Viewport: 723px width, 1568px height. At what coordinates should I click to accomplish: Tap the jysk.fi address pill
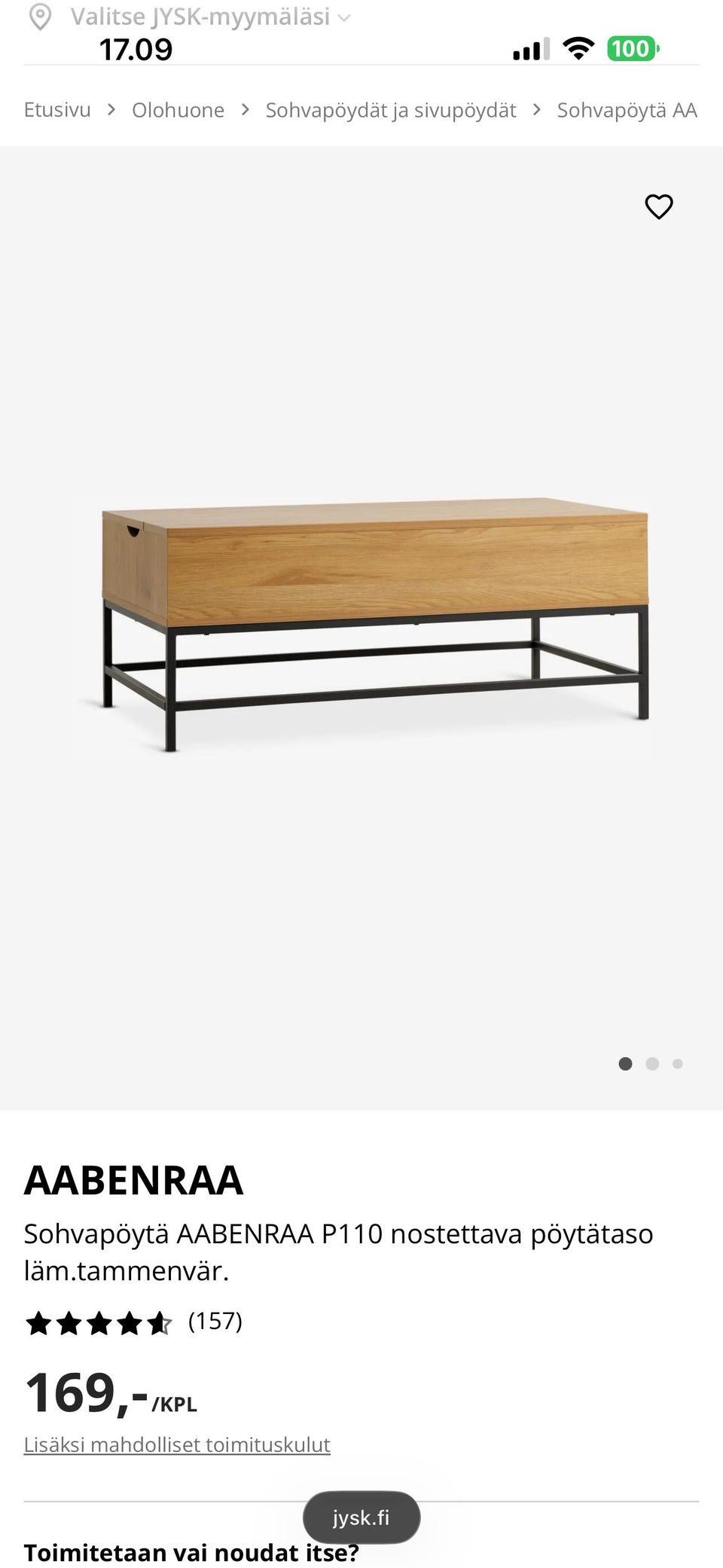coord(361,1518)
